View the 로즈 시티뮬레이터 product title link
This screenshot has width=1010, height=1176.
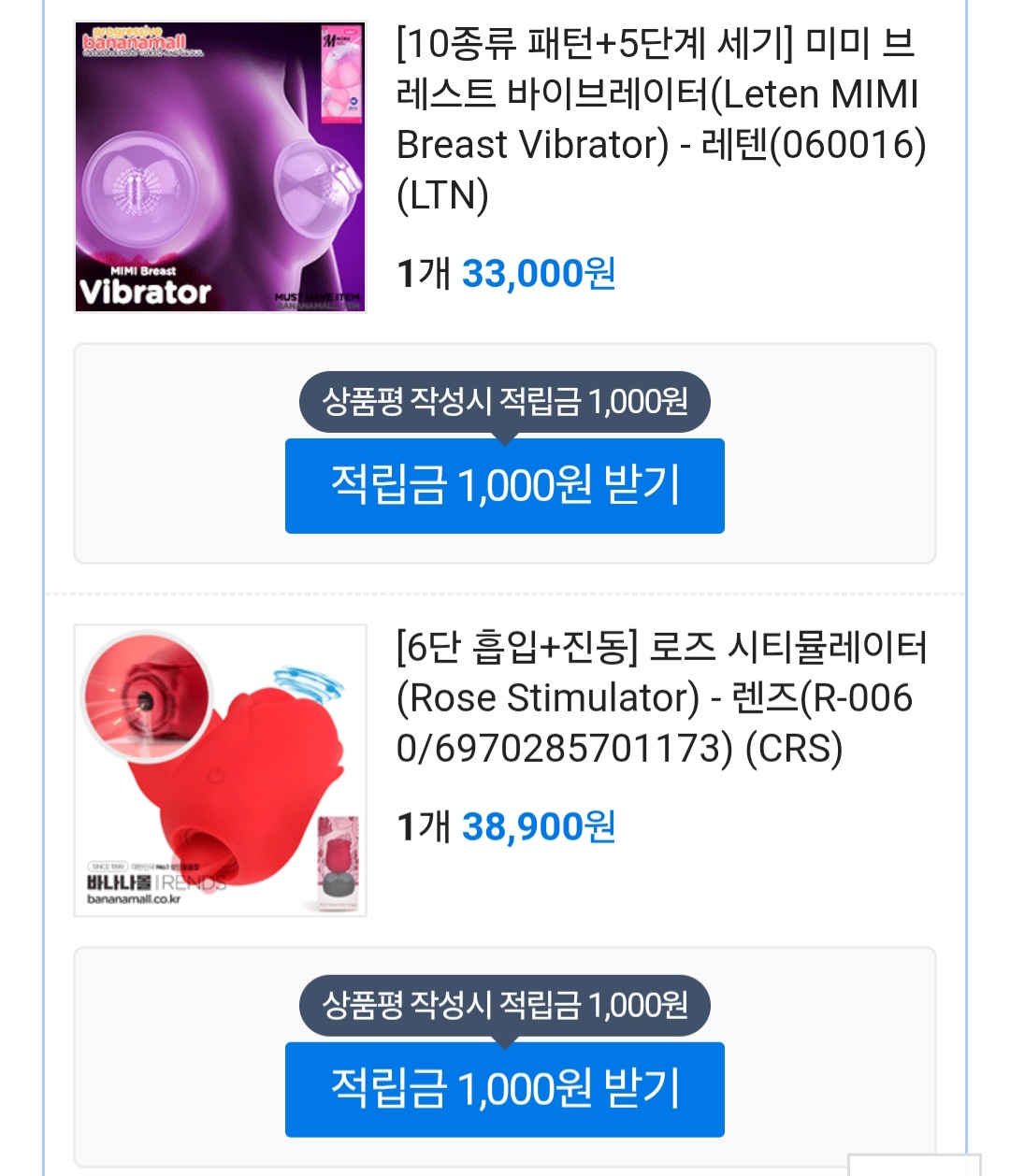tap(660, 697)
